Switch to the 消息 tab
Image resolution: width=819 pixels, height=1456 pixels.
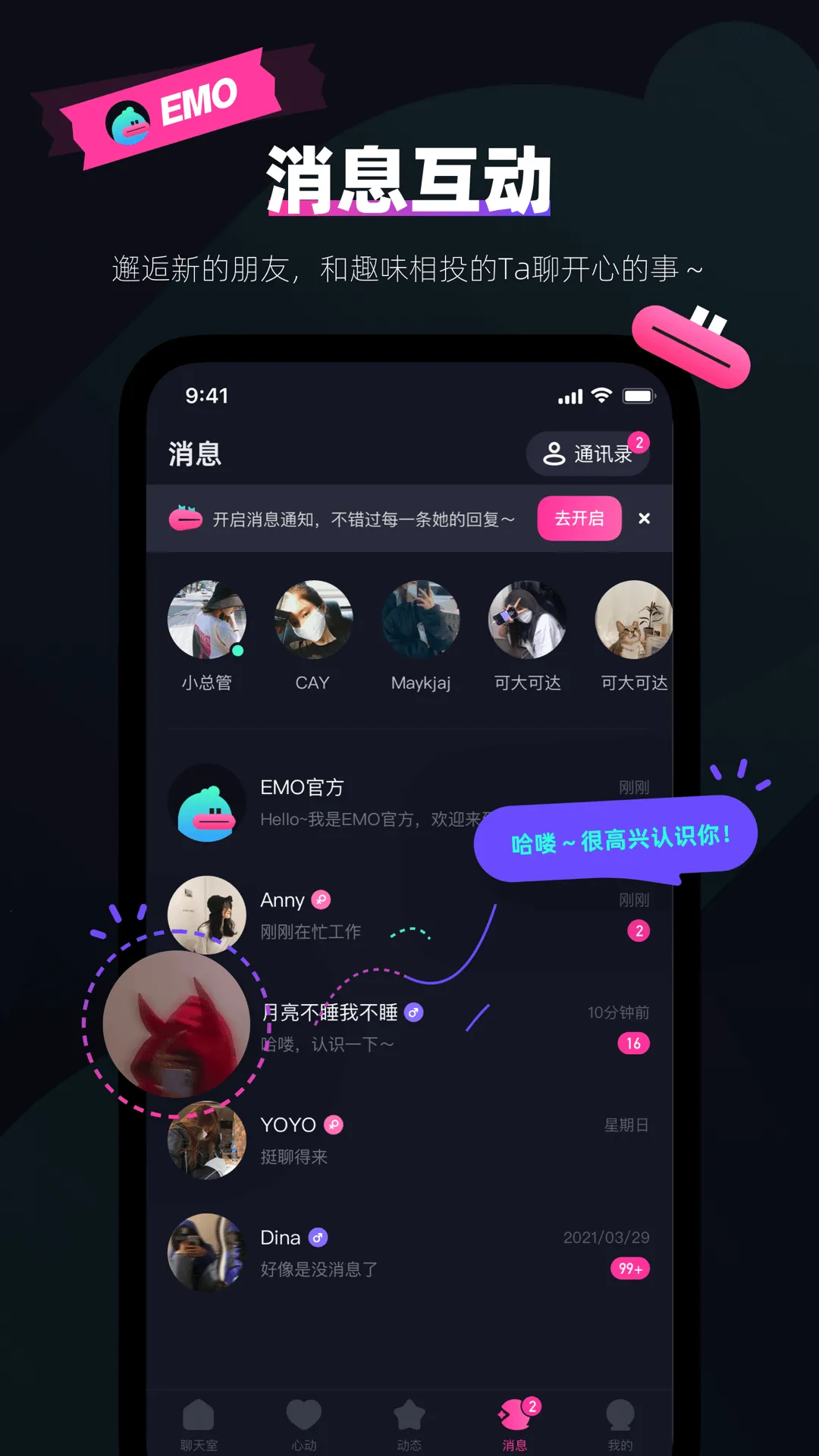coord(514,1422)
